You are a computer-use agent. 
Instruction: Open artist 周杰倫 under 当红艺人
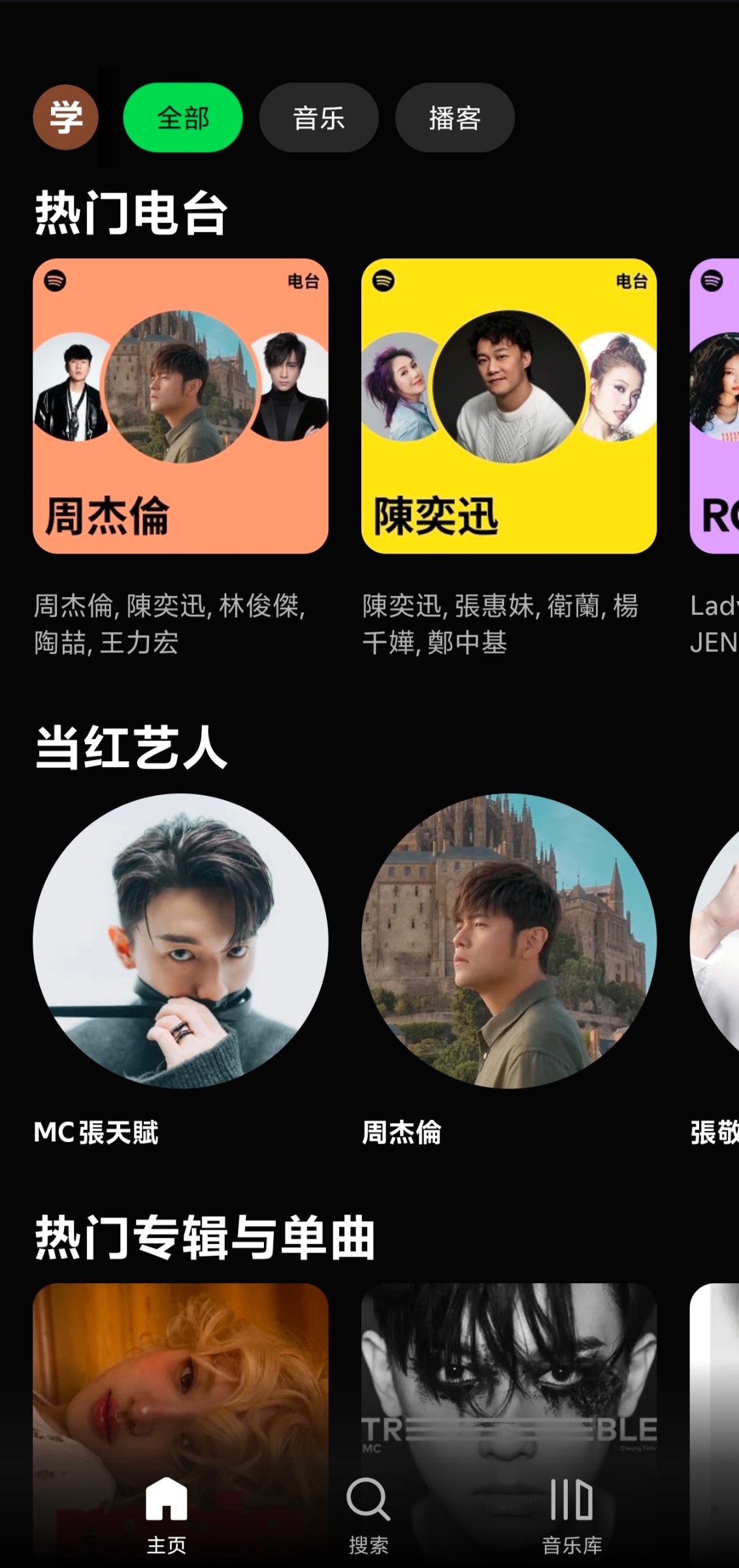pos(508,941)
